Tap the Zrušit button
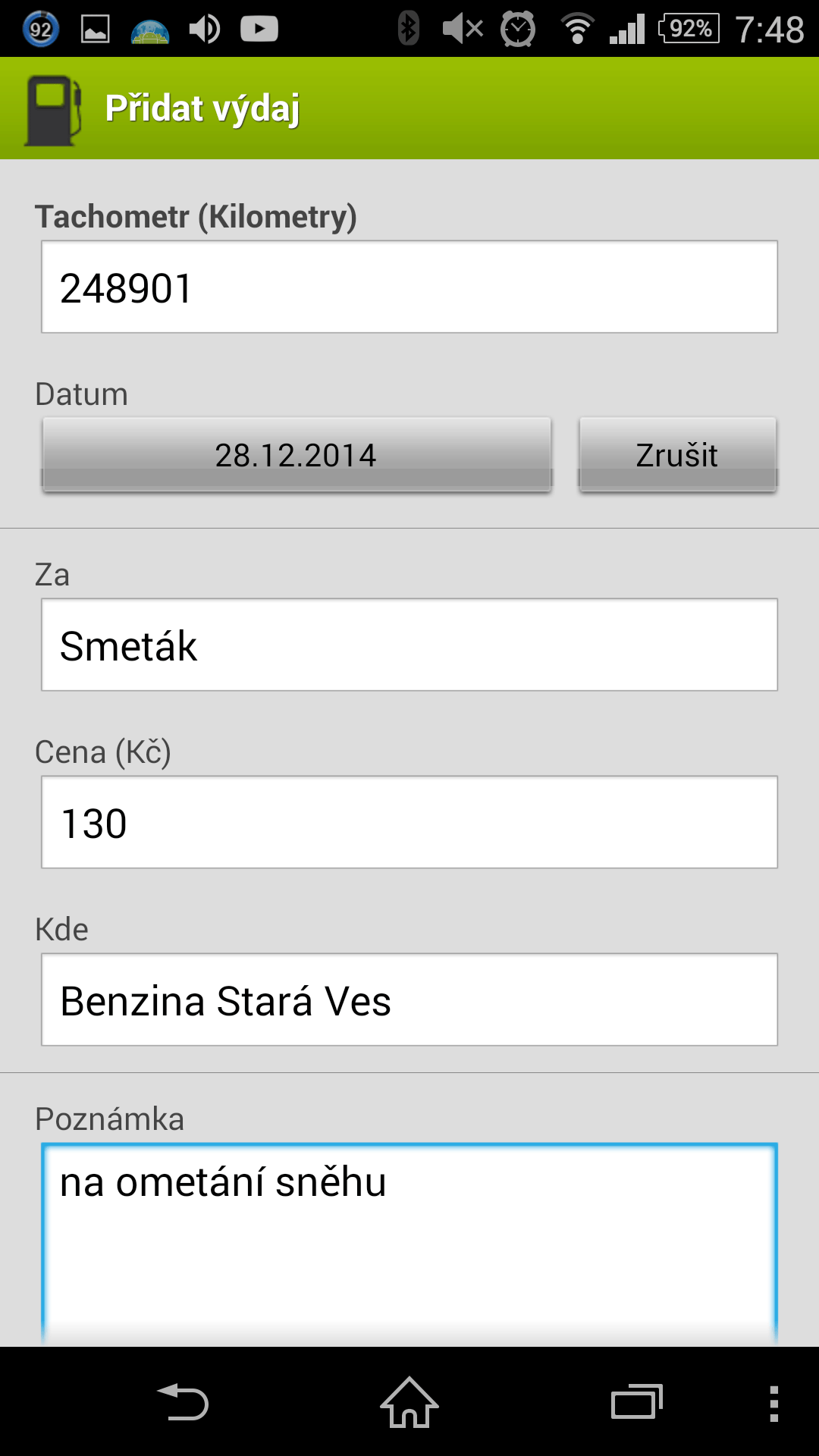 pos(678,454)
